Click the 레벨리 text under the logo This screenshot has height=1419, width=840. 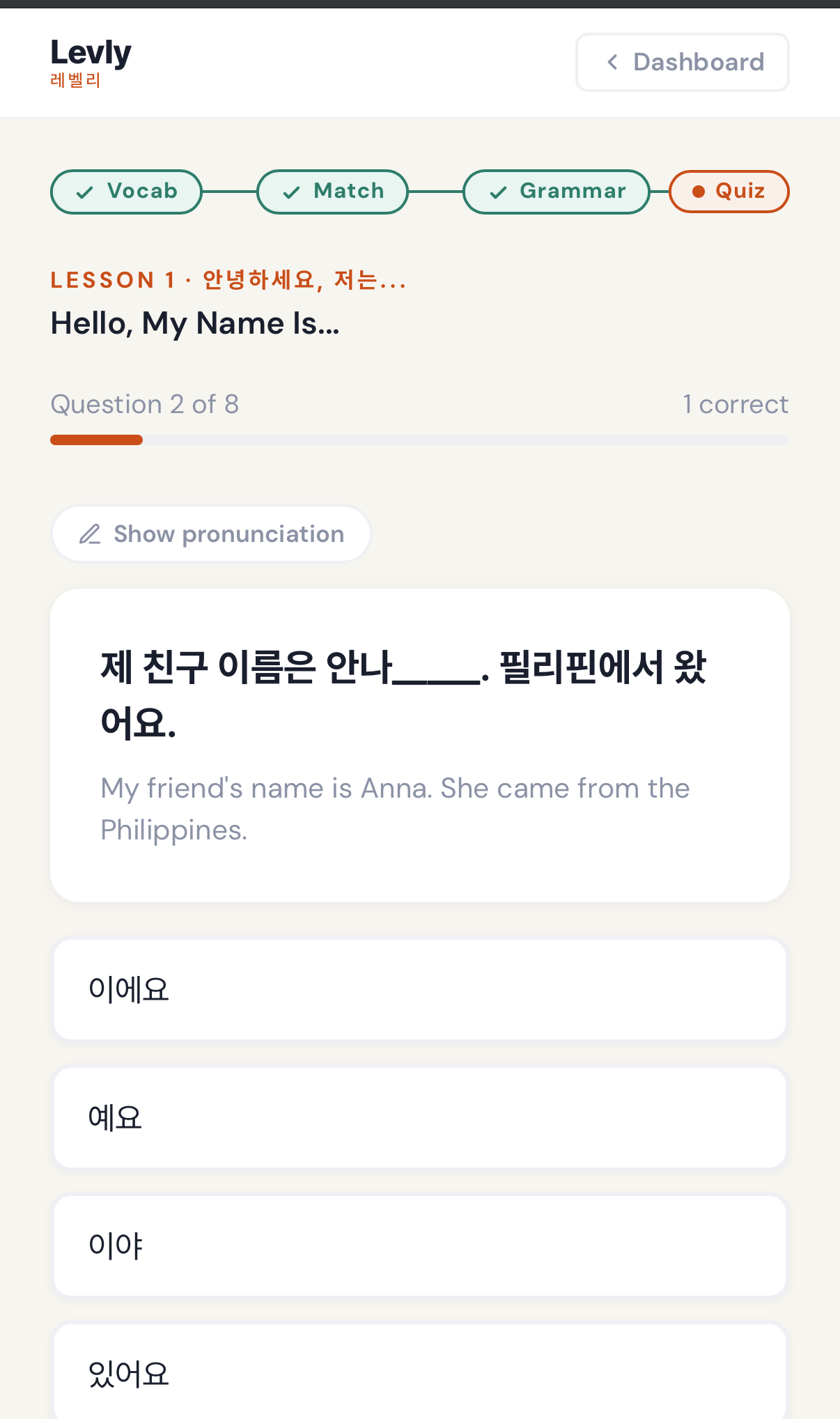(x=75, y=80)
